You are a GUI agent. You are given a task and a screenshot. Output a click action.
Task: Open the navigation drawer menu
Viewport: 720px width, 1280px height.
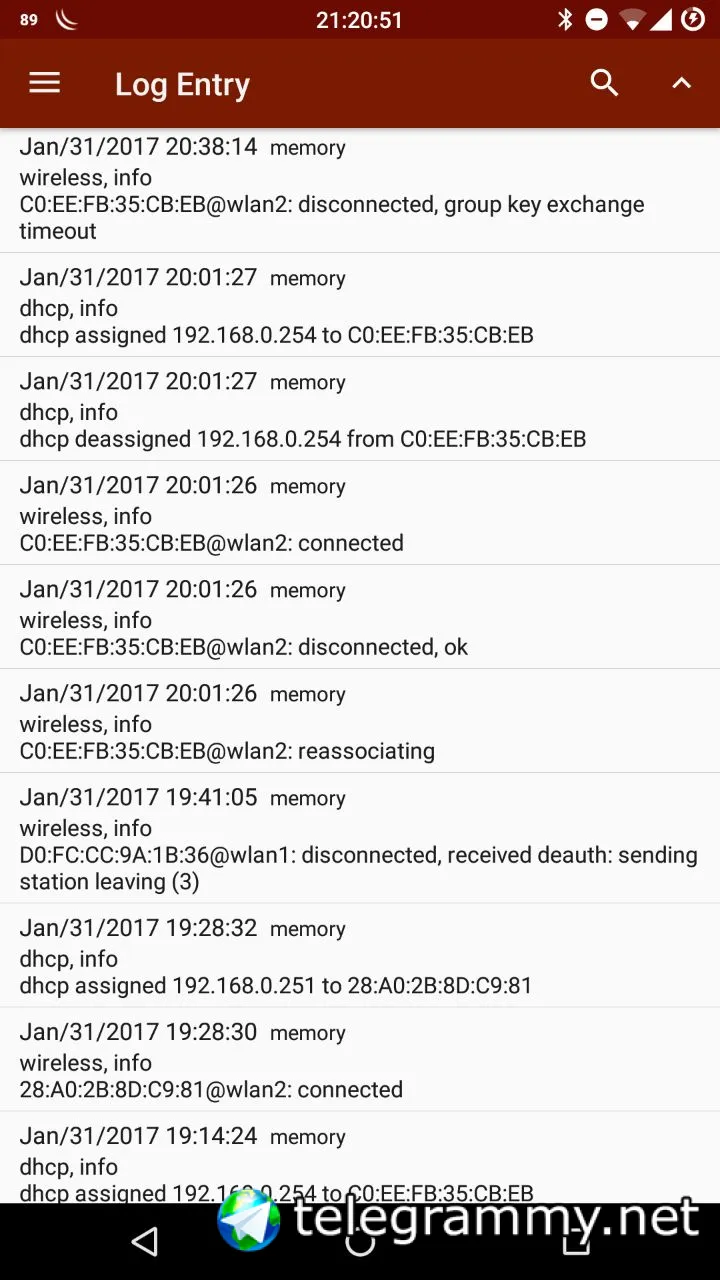click(45, 84)
